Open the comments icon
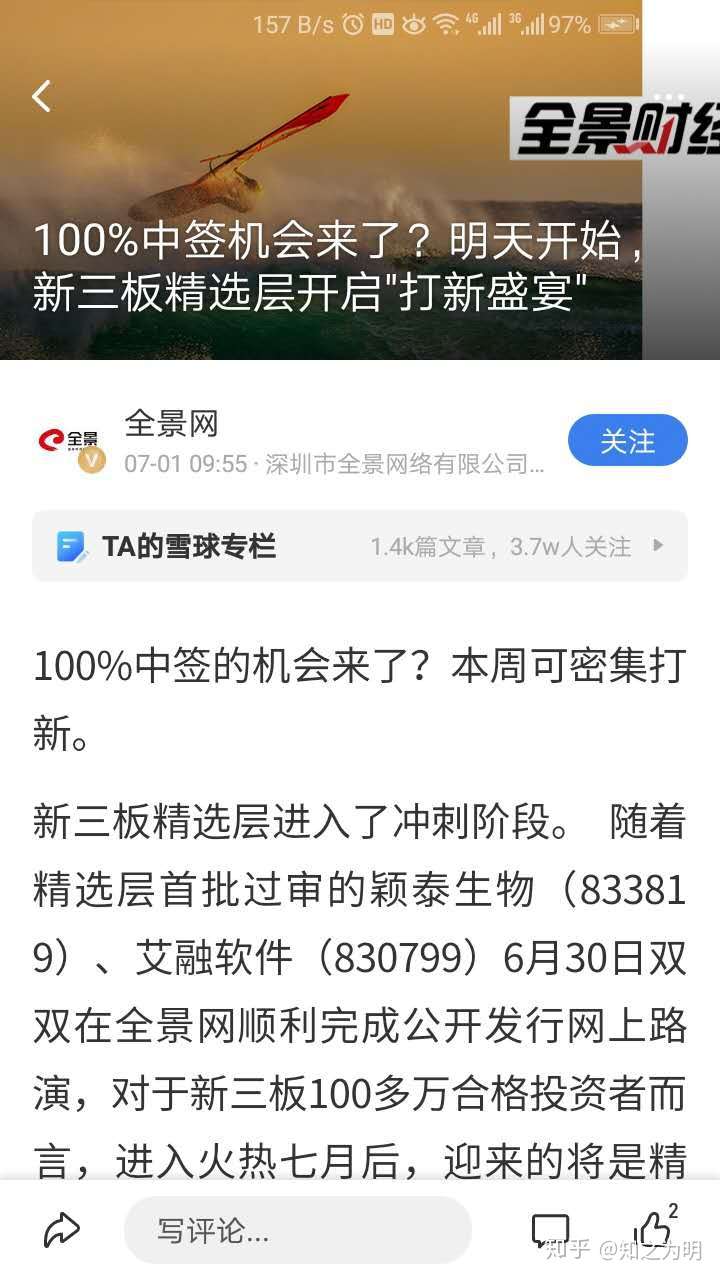 [550, 1231]
